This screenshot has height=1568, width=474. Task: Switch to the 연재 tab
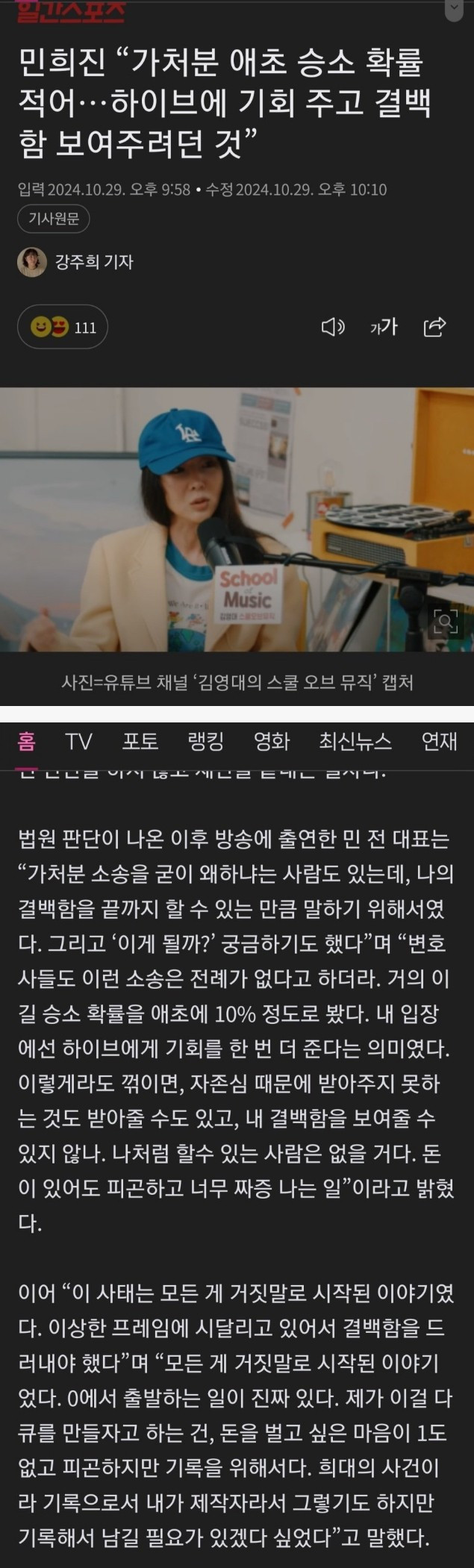439,741
